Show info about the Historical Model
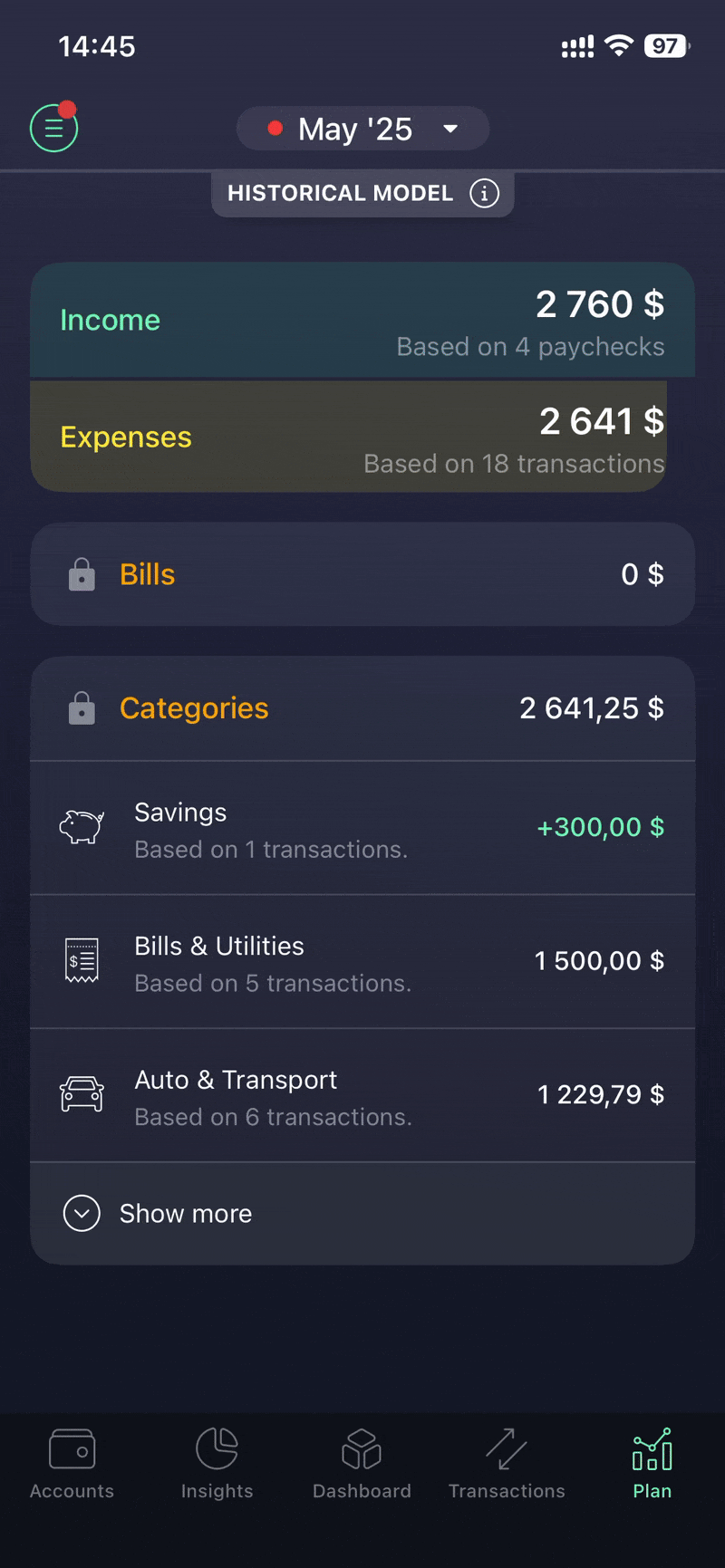Screen dimensions: 725x1568 click(484, 193)
